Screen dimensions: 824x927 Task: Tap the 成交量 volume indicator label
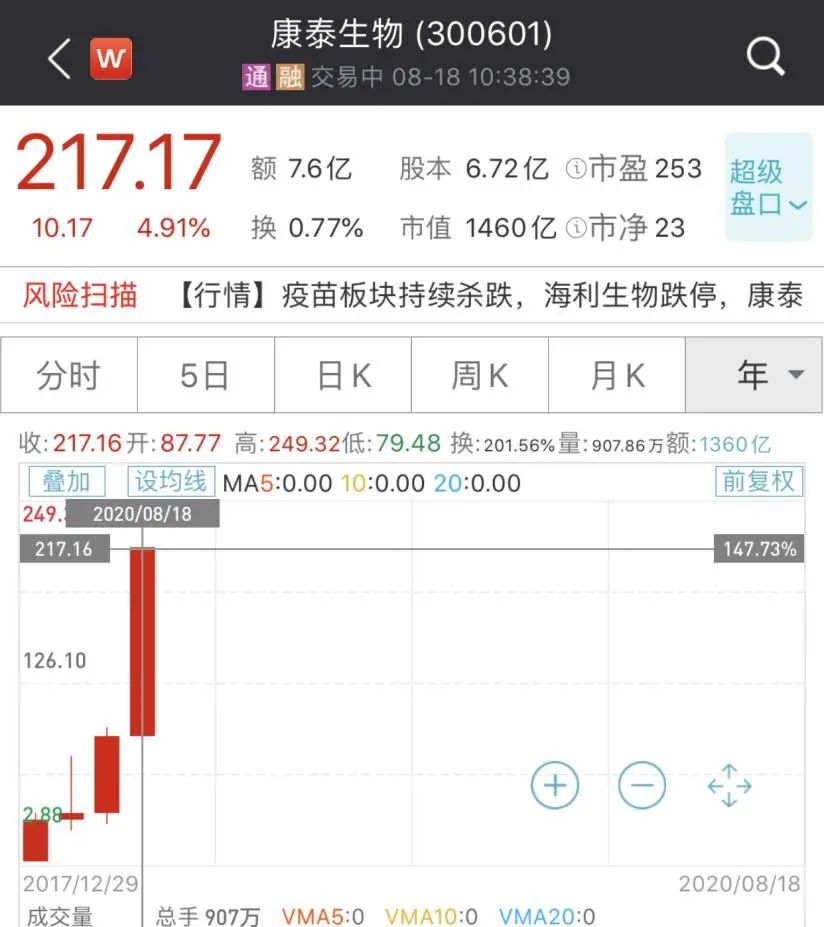pos(60,916)
